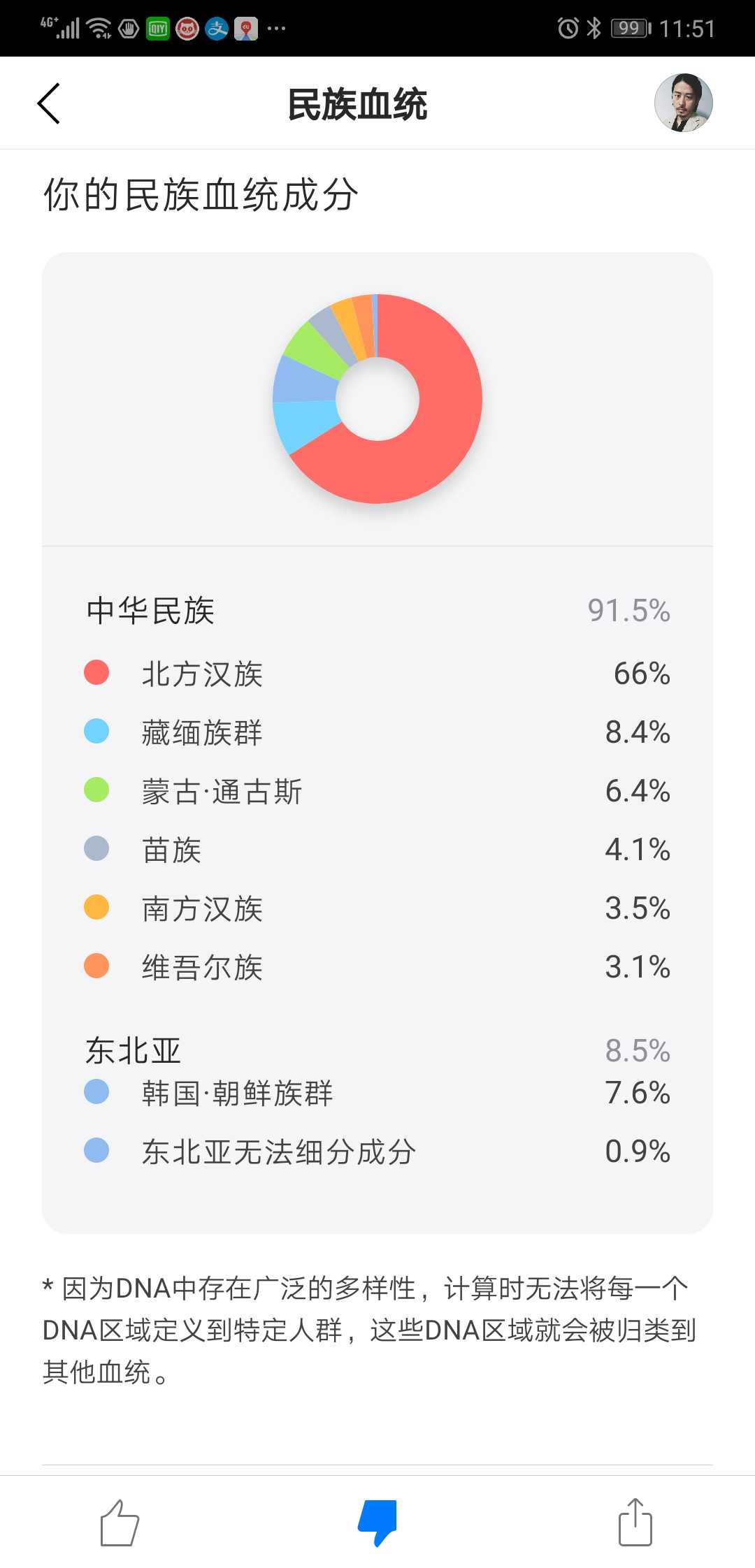Go back from 民族血统 page
The image size is (755, 1568).
(48, 103)
